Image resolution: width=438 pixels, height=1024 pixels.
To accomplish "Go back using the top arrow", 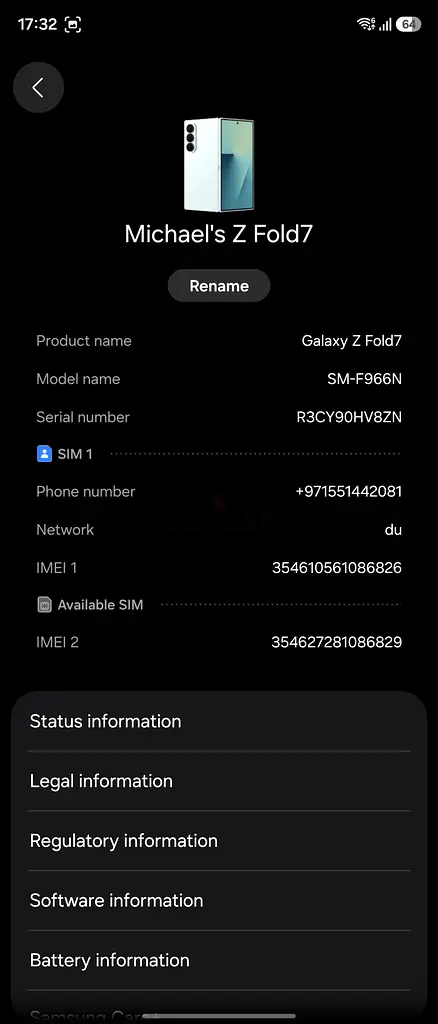I will point(39,88).
